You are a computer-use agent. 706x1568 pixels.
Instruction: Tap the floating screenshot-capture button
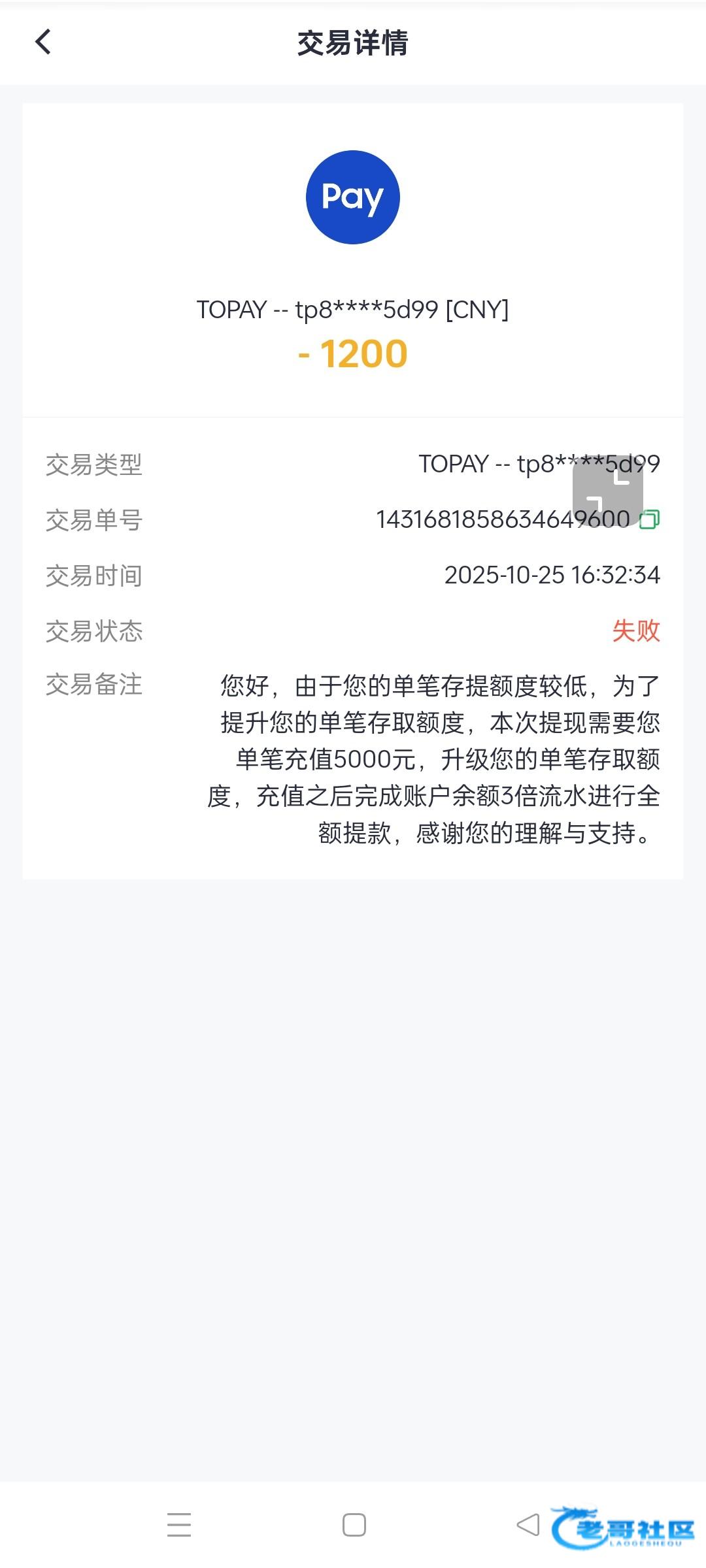(x=607, y=490)
